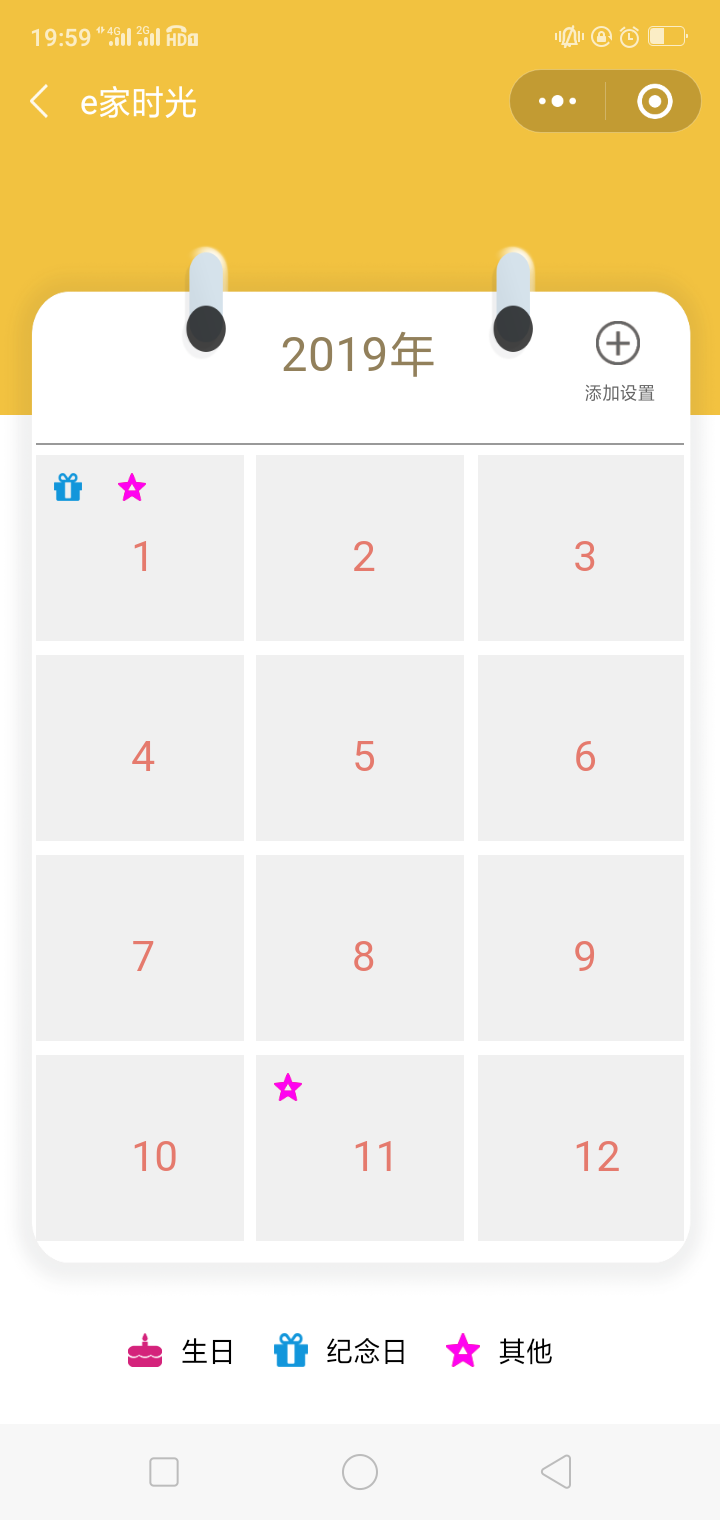Viewport: 720px width, 1520px height.
Task: Tap the 添加设置 plus button
Action: [618, 344]
